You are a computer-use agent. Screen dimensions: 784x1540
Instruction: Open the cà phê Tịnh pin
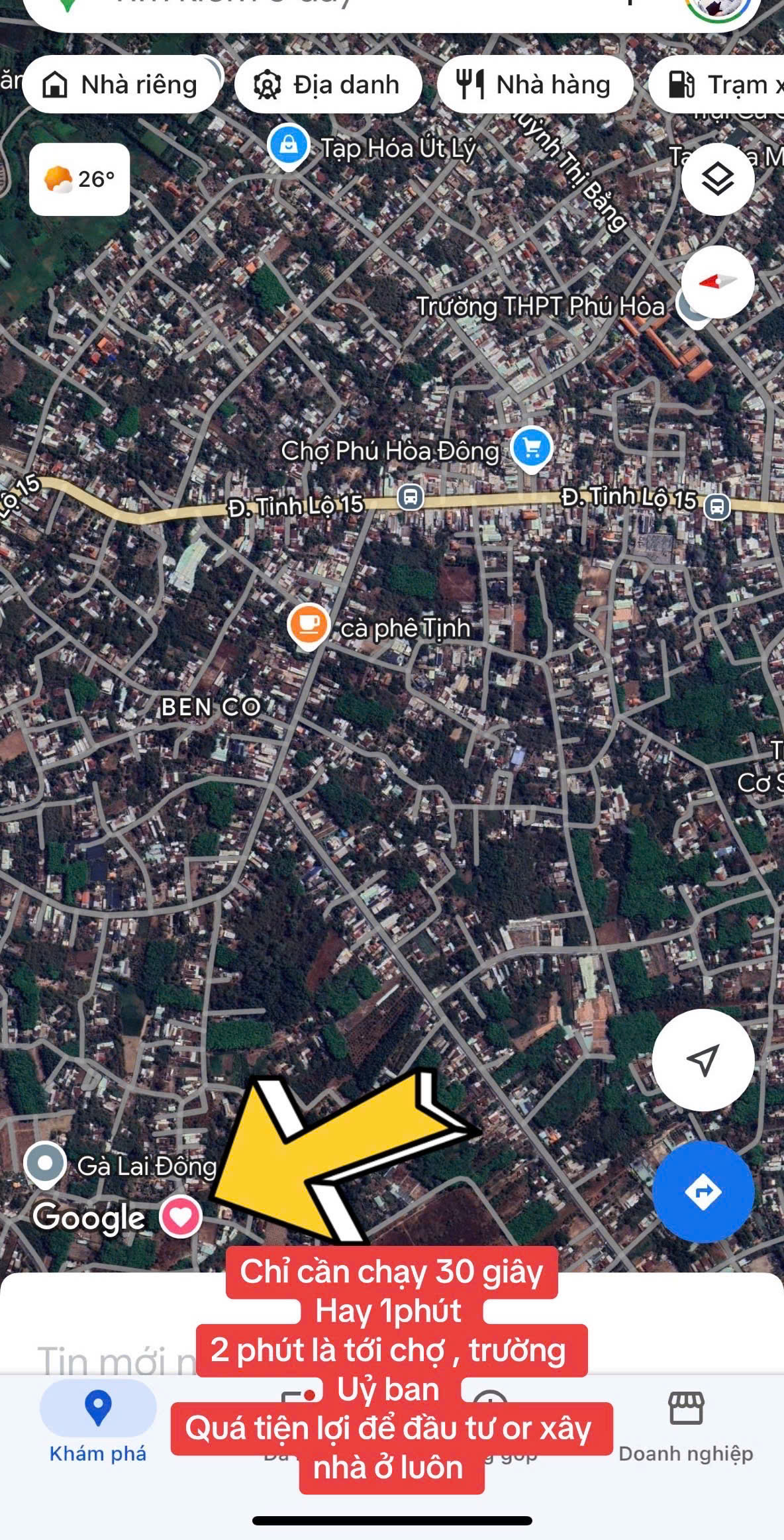(x=308, y=625)
